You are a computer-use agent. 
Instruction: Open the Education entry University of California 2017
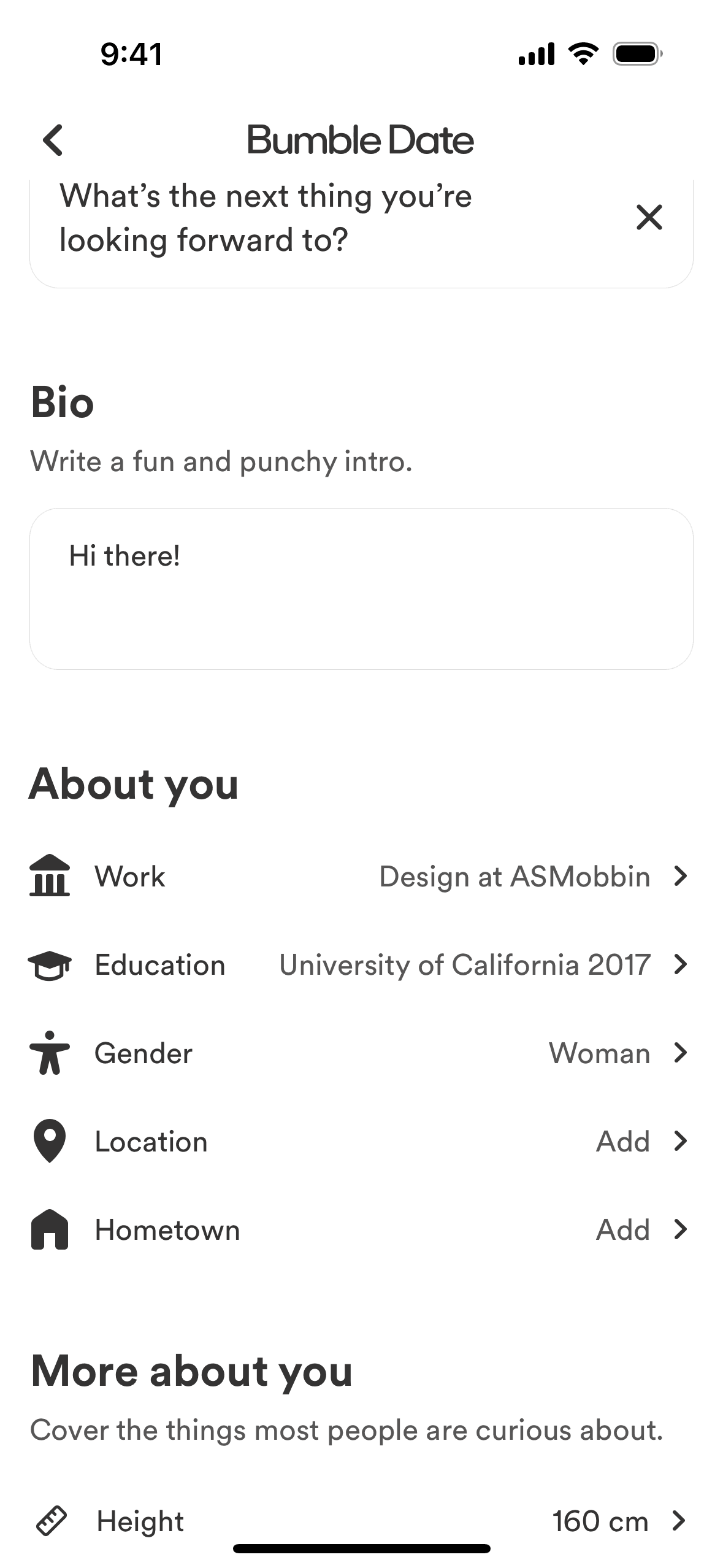click(x=464, y=964)
